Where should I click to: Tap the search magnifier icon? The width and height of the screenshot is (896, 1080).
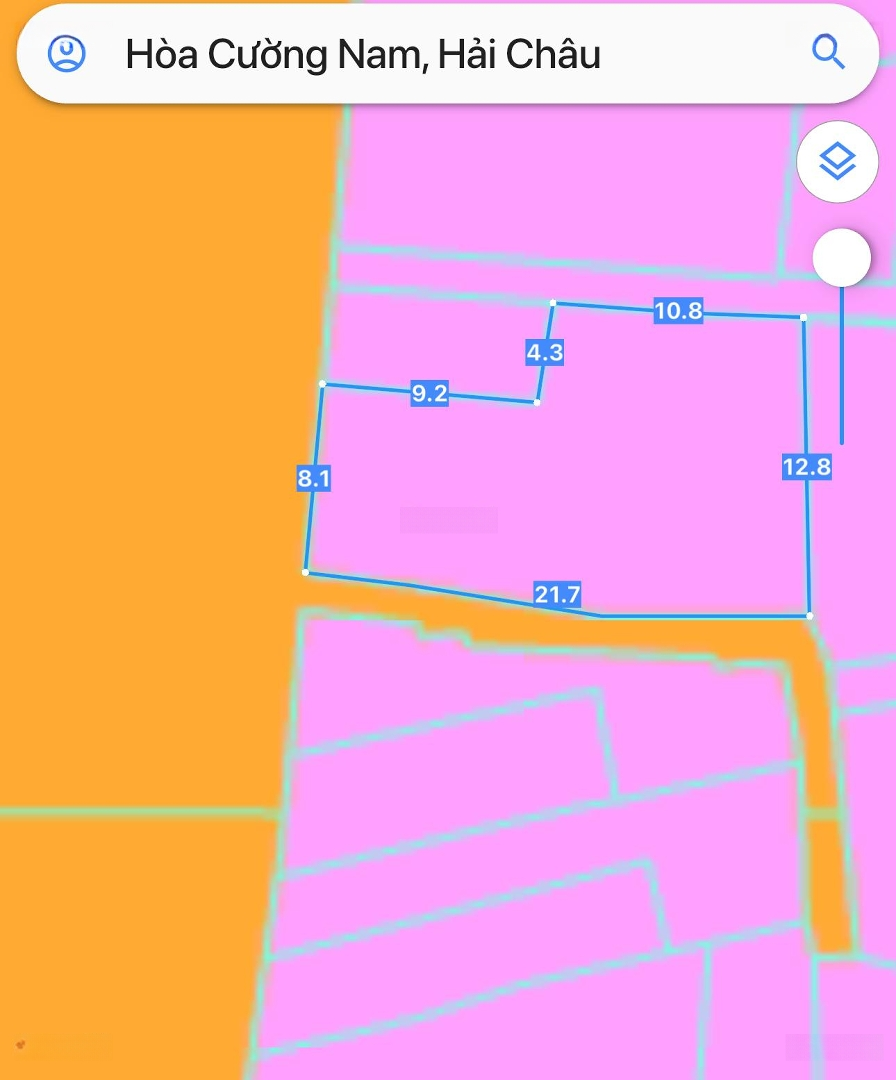click(x=828, y=55)
